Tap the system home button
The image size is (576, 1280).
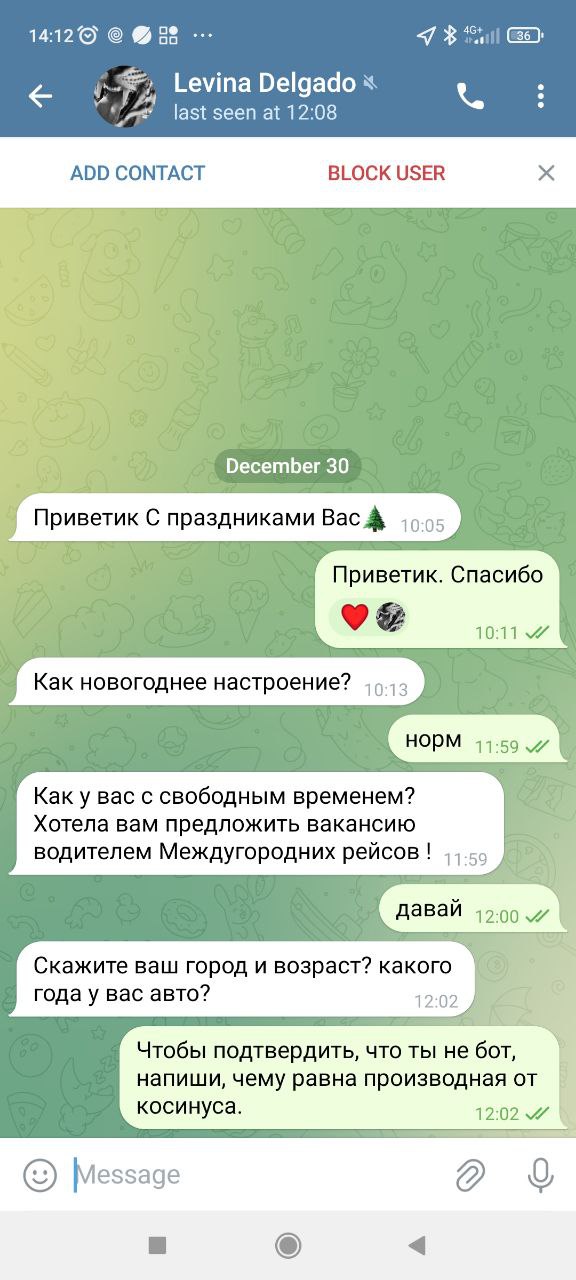click(x=288, y=1245)
